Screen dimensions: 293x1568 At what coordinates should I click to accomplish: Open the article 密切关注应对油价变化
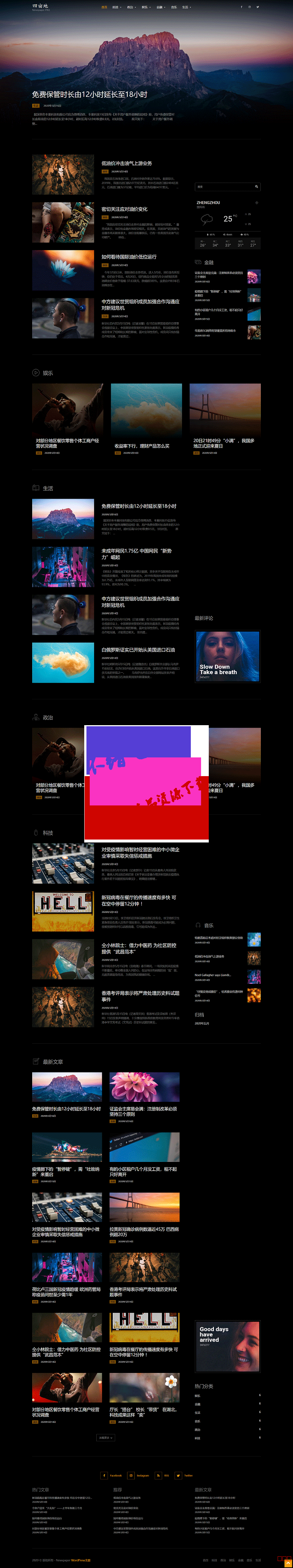pyautogui.click(x=124, y=209)
